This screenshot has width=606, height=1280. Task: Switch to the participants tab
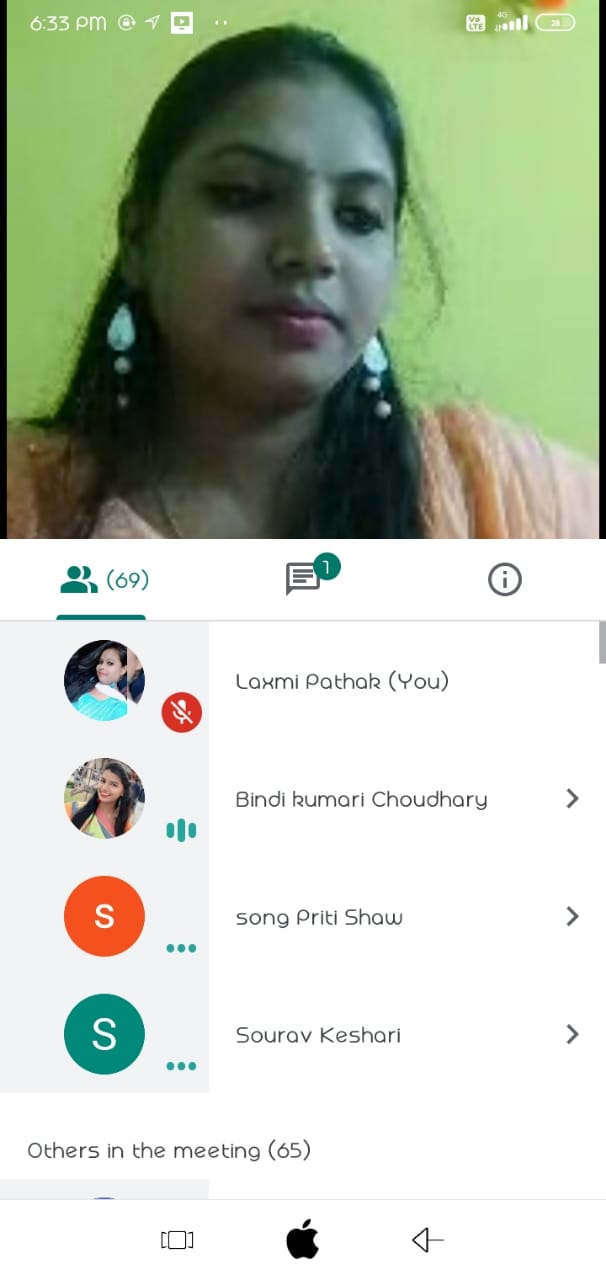point(103,580)
